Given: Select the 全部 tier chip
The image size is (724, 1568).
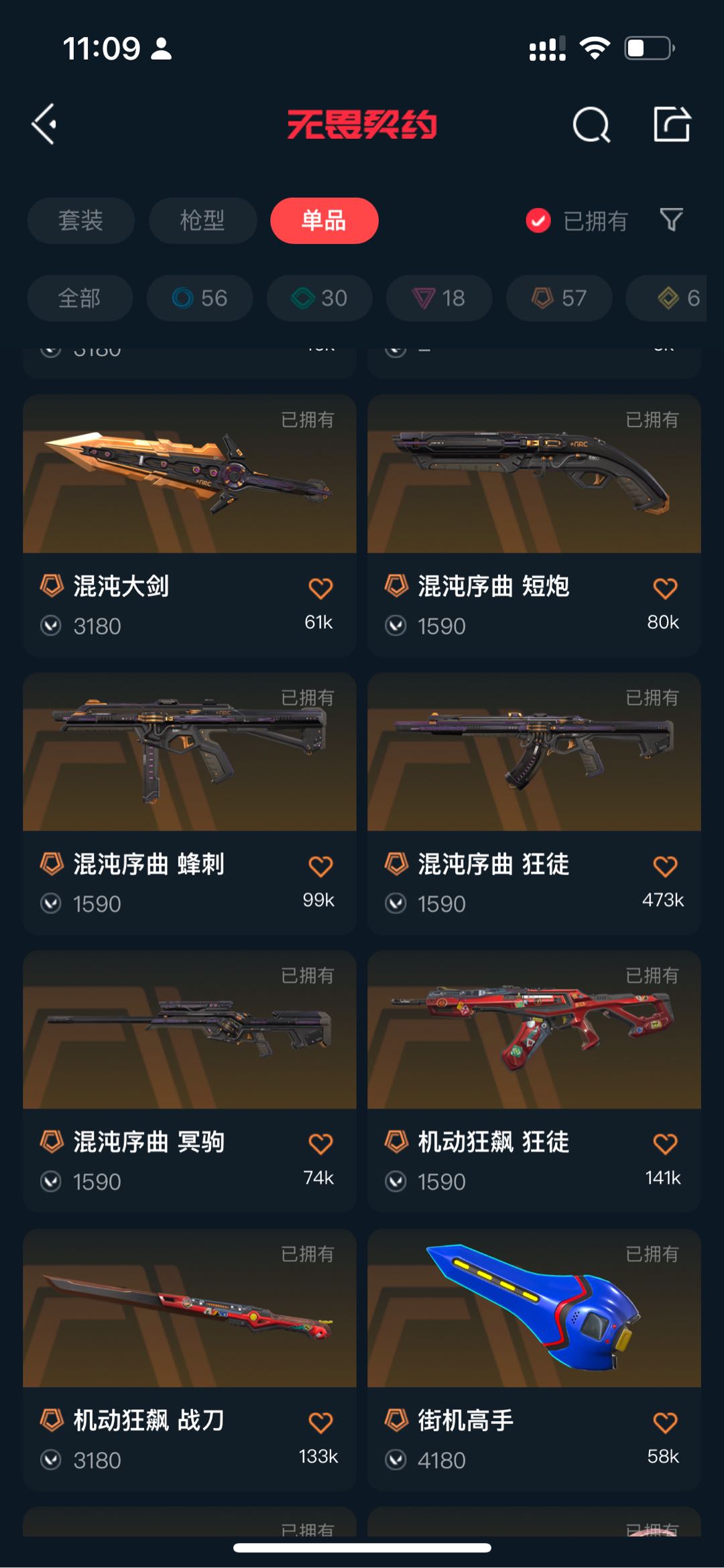Looking at the screenshot, I should pos(79,298).
